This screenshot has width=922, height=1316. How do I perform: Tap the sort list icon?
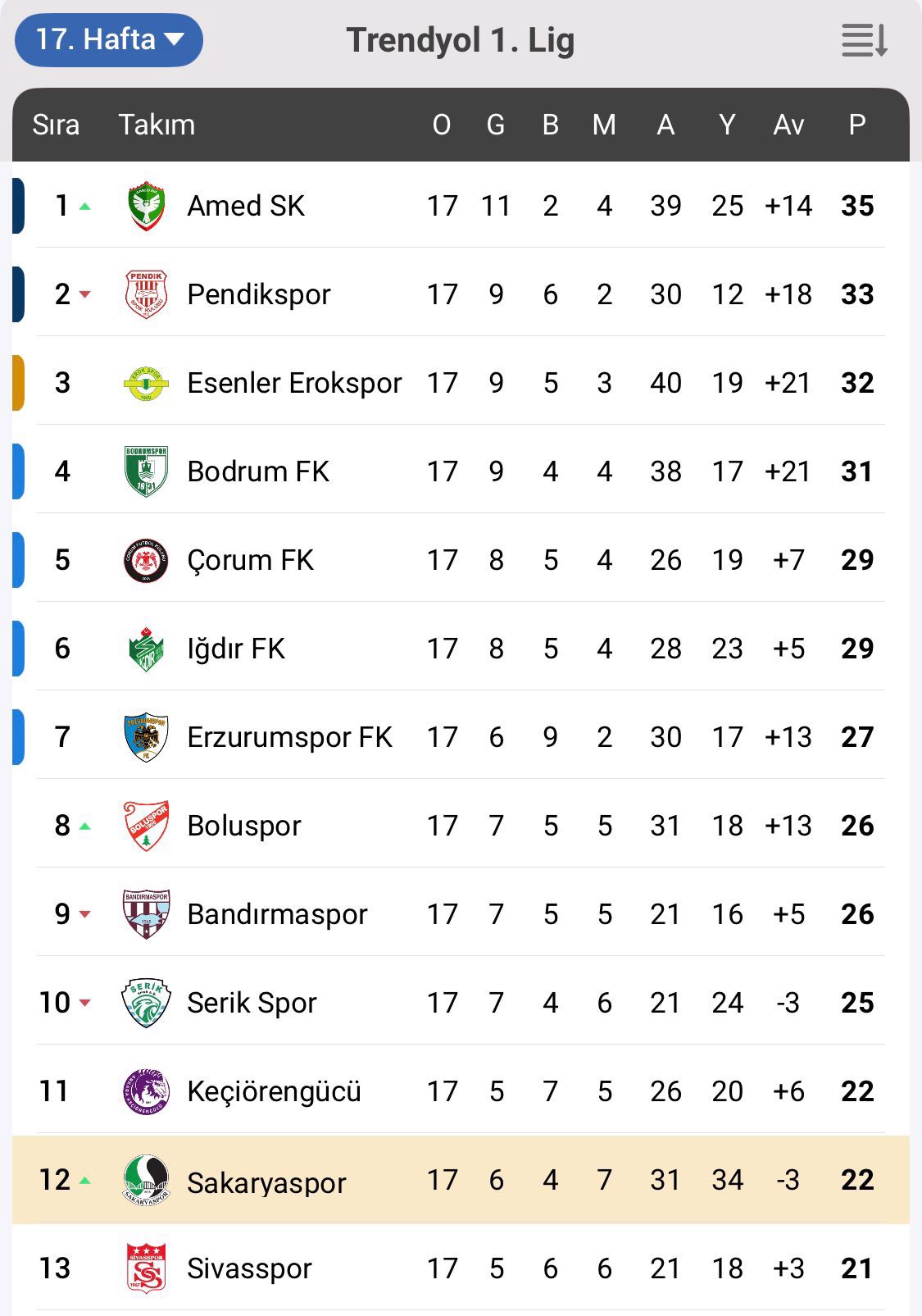(x=864, y=40)
